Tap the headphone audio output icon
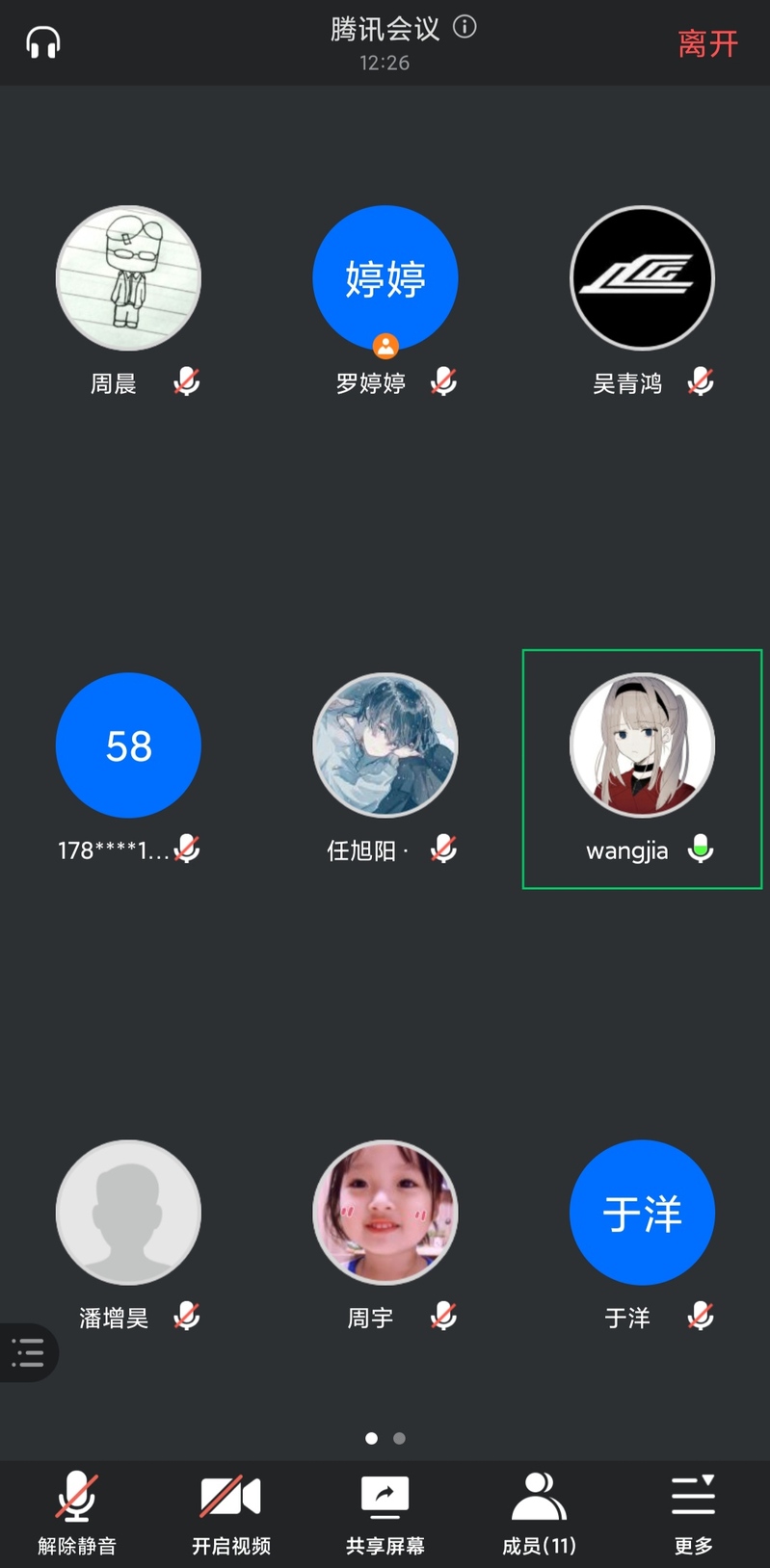This screenshot has height=1568, width=770. [43, 42]
